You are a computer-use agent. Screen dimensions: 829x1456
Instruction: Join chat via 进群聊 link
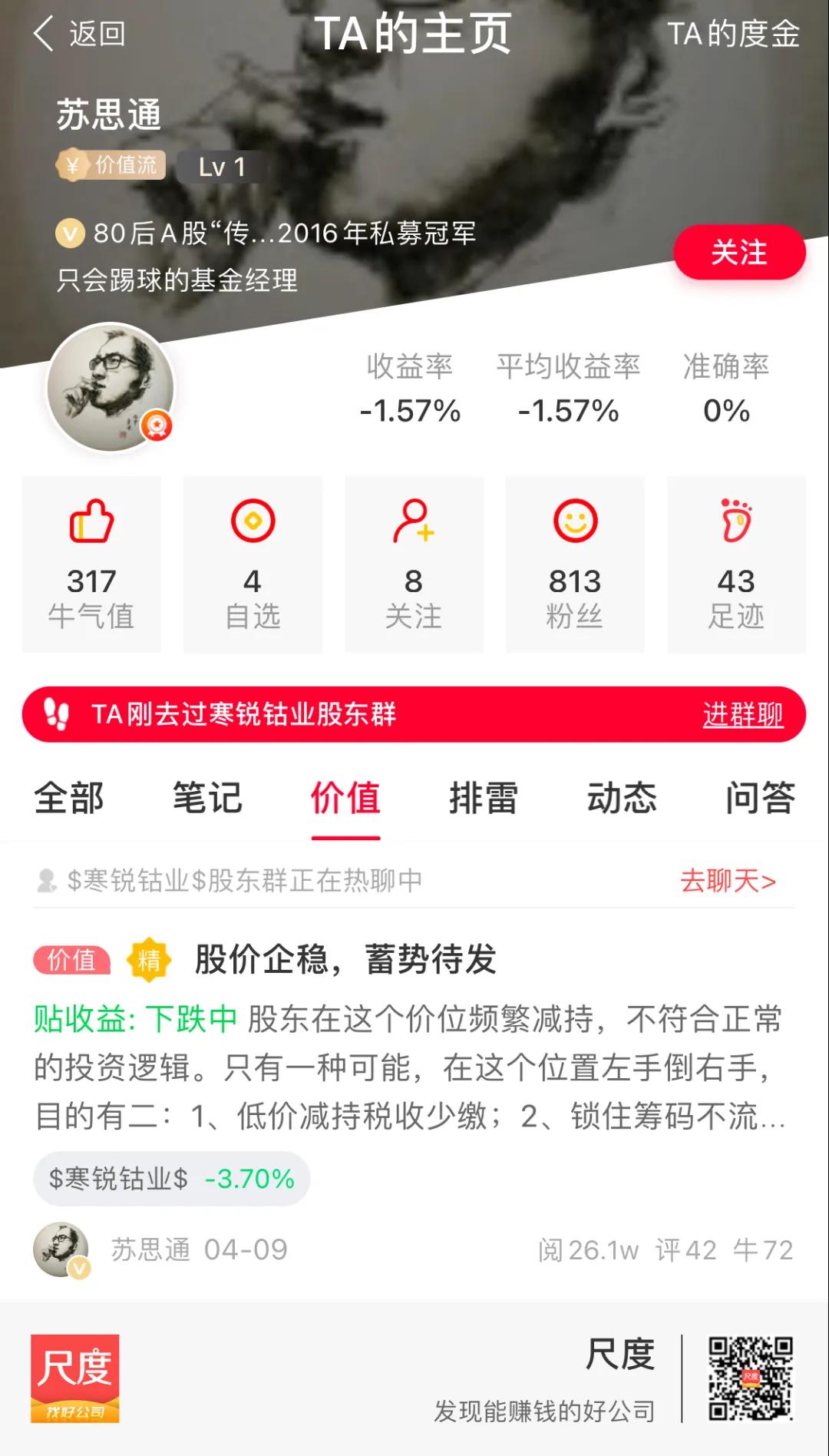point(742,714)
